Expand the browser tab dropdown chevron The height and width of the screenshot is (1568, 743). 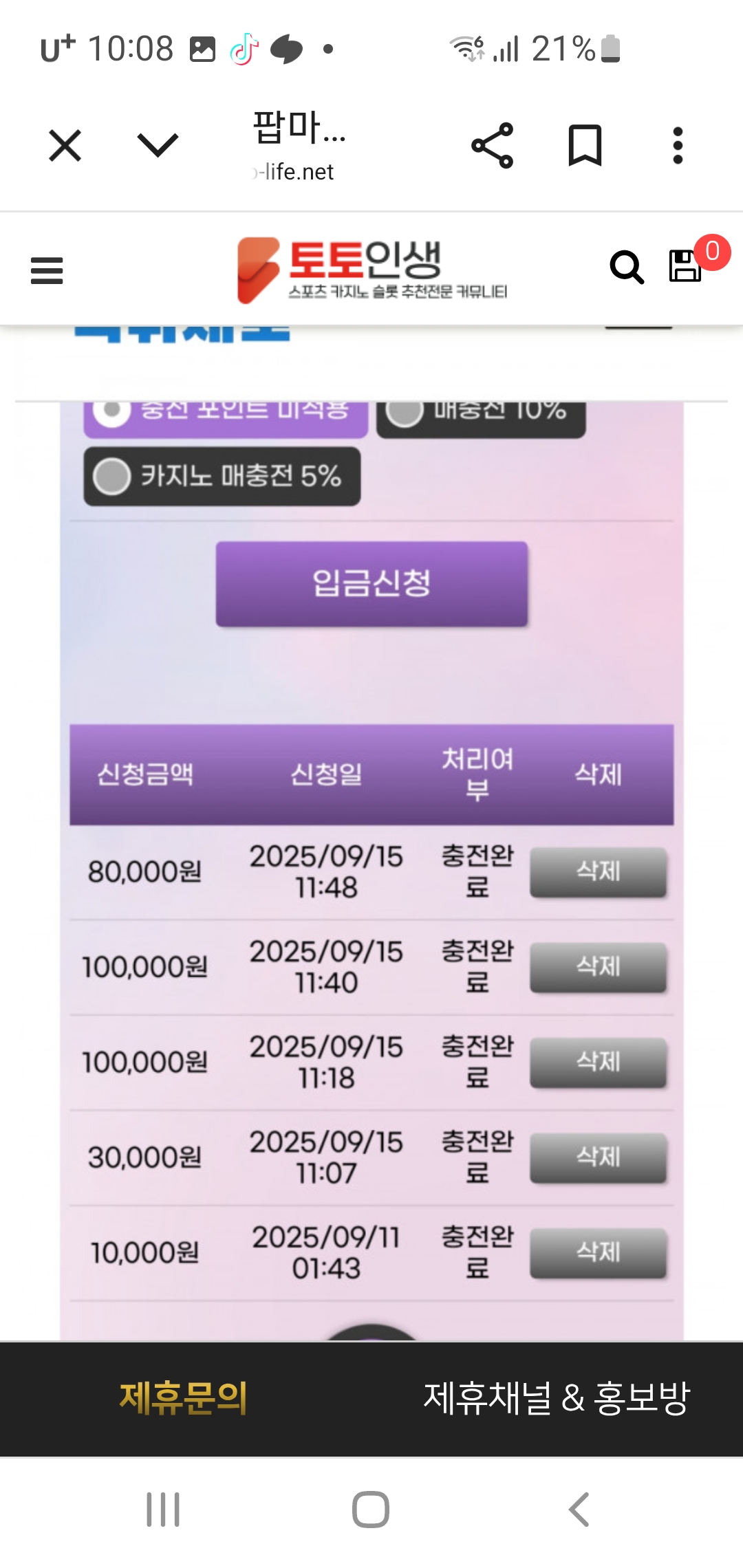pos(158,144)
